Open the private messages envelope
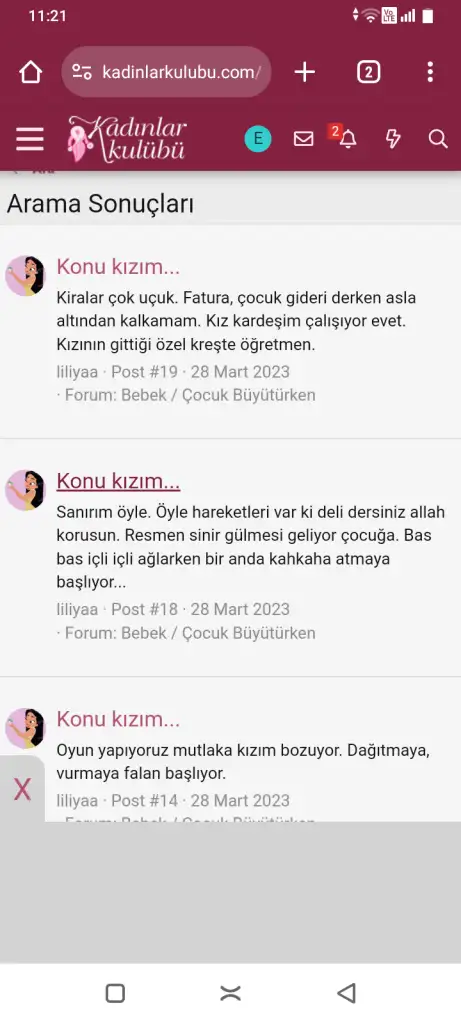The height and width of the screenshot is (1024, 461). click(x=303, y=138)
